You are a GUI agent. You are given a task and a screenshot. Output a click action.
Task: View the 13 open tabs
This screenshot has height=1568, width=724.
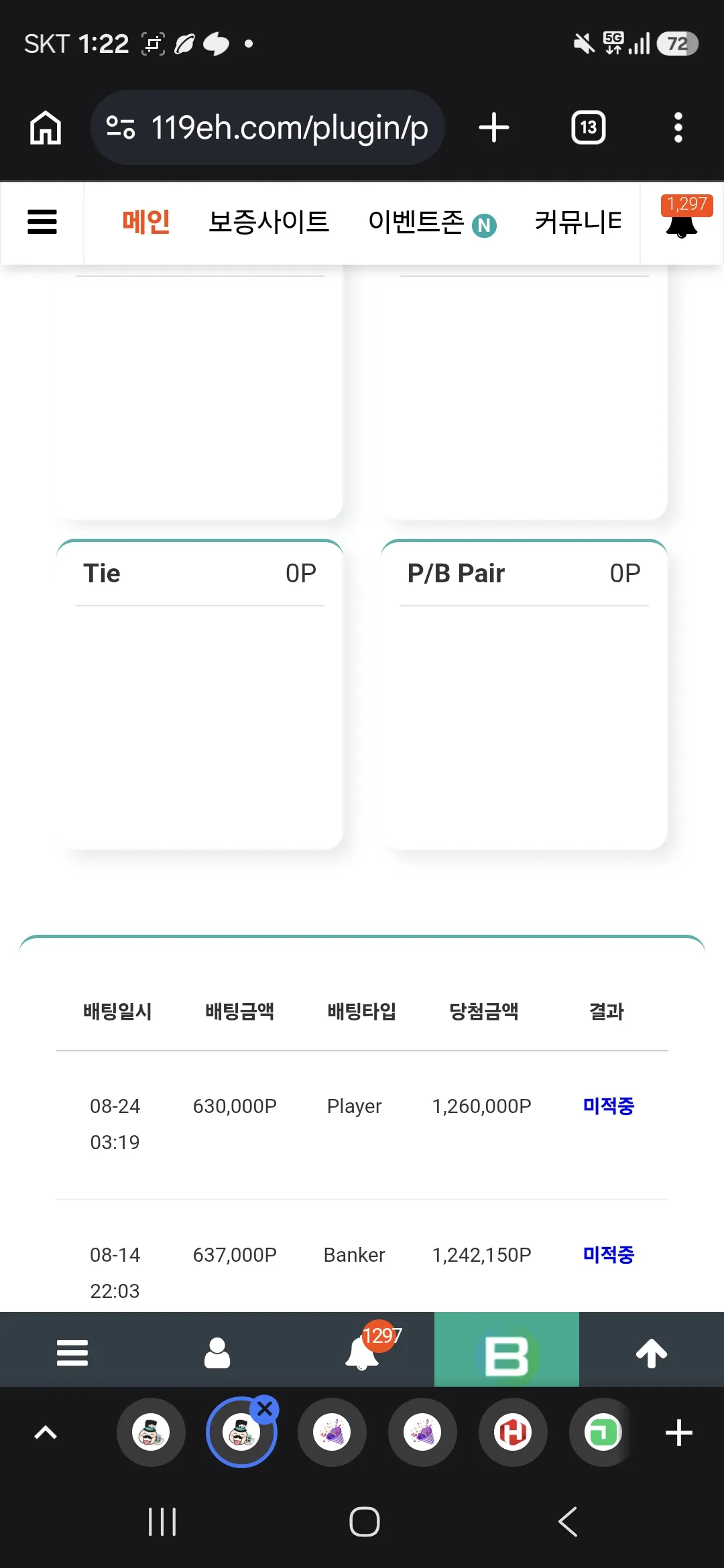coord(588,127)
